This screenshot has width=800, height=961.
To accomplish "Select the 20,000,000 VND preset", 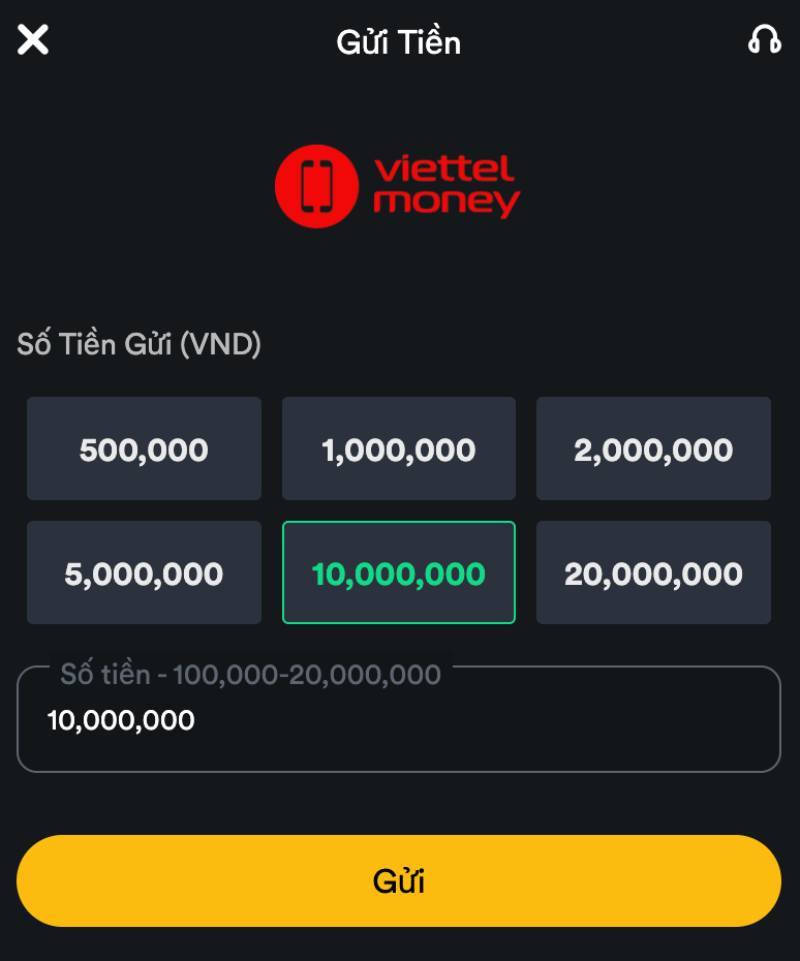I will [x=653, y=572].
